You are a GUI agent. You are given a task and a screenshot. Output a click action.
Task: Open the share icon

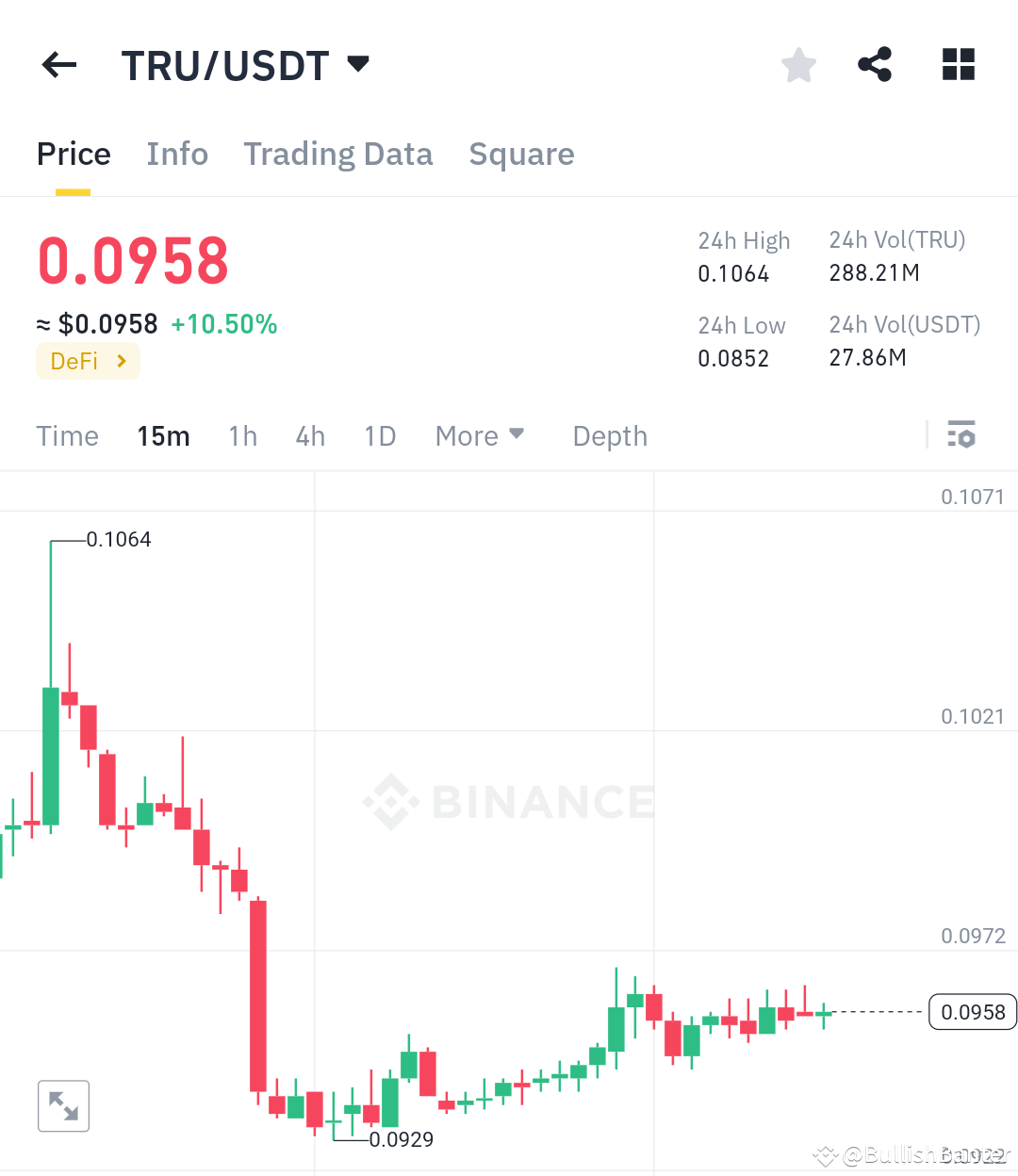pyautogui.click(x=875, y=64)
